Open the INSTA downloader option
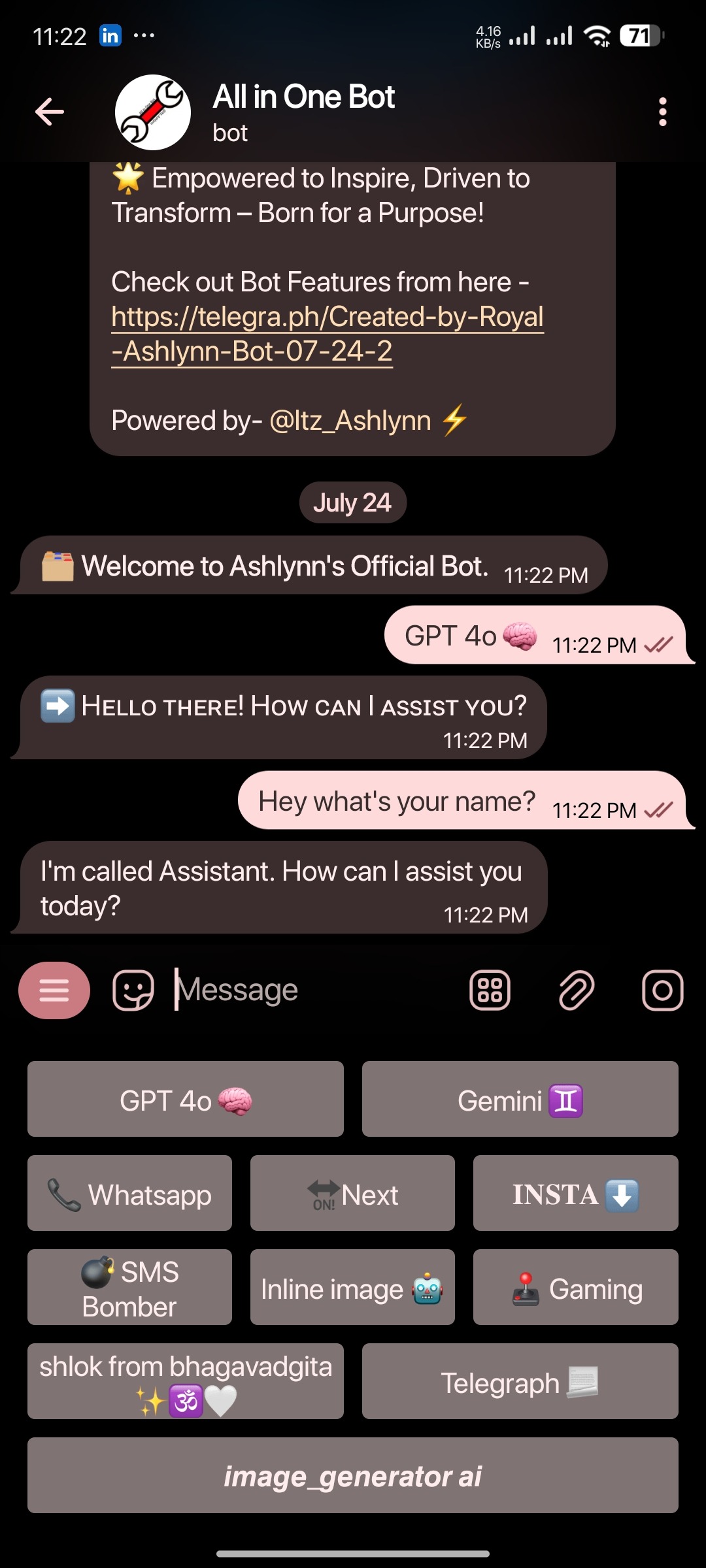The height and width of the screenshot is (1568, 706). pyautogui.click(x=575, y=1193)
